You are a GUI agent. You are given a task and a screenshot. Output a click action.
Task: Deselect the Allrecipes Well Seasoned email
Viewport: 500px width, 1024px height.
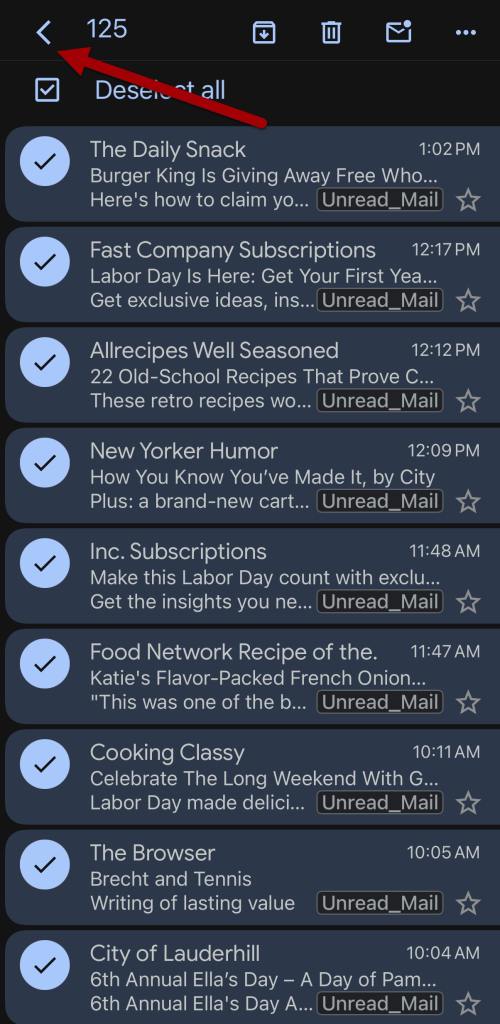[45, 362]
